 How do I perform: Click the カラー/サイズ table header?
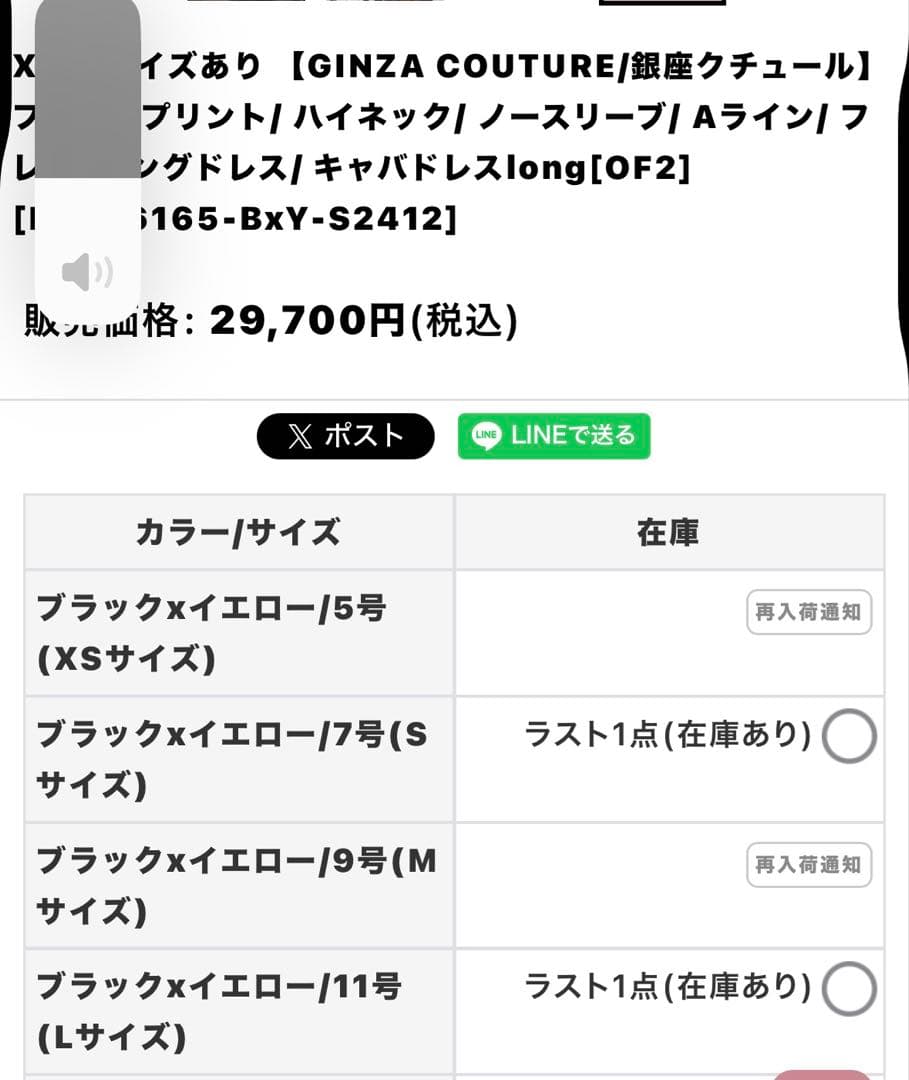[x=237, y=532]
